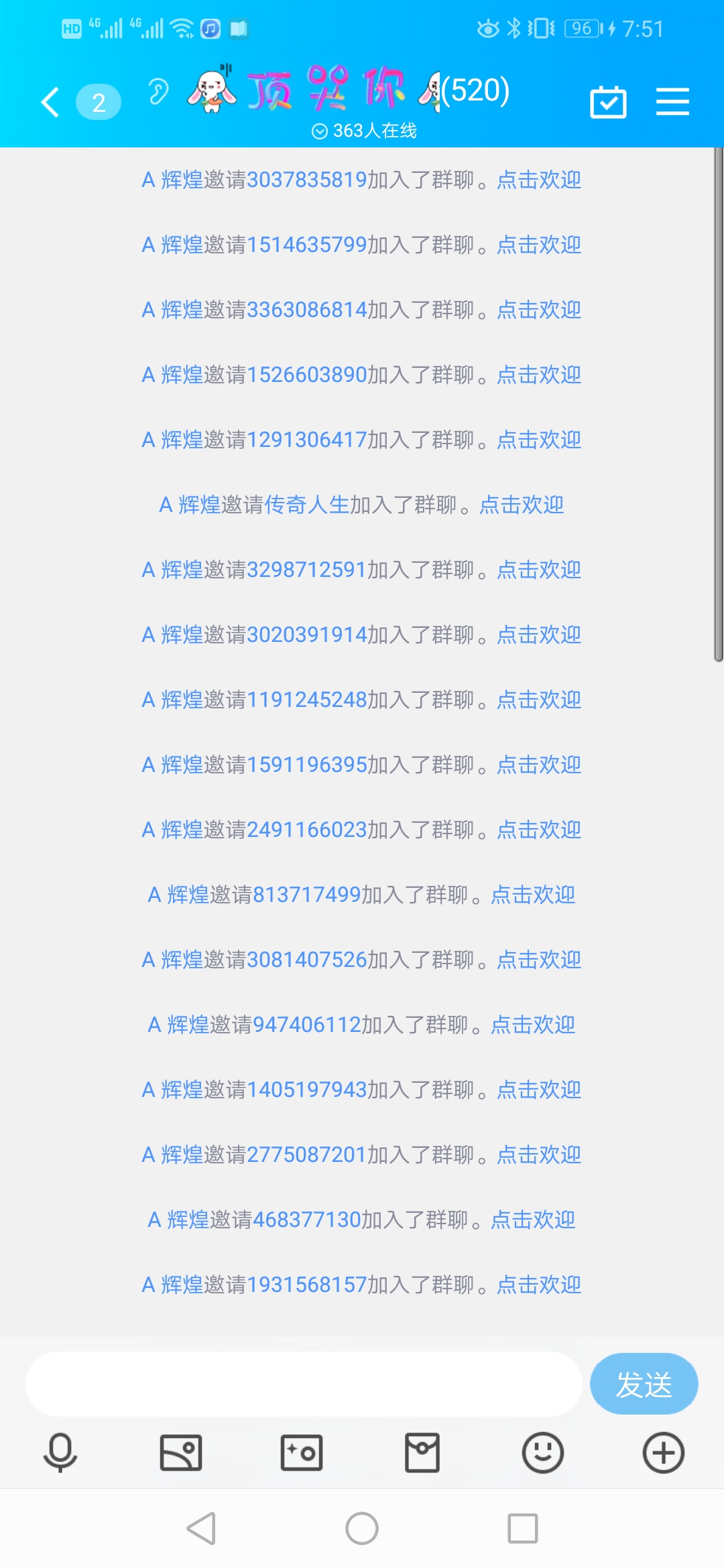
Task: Open the photo gallery picker icon
Action: 181,1453
